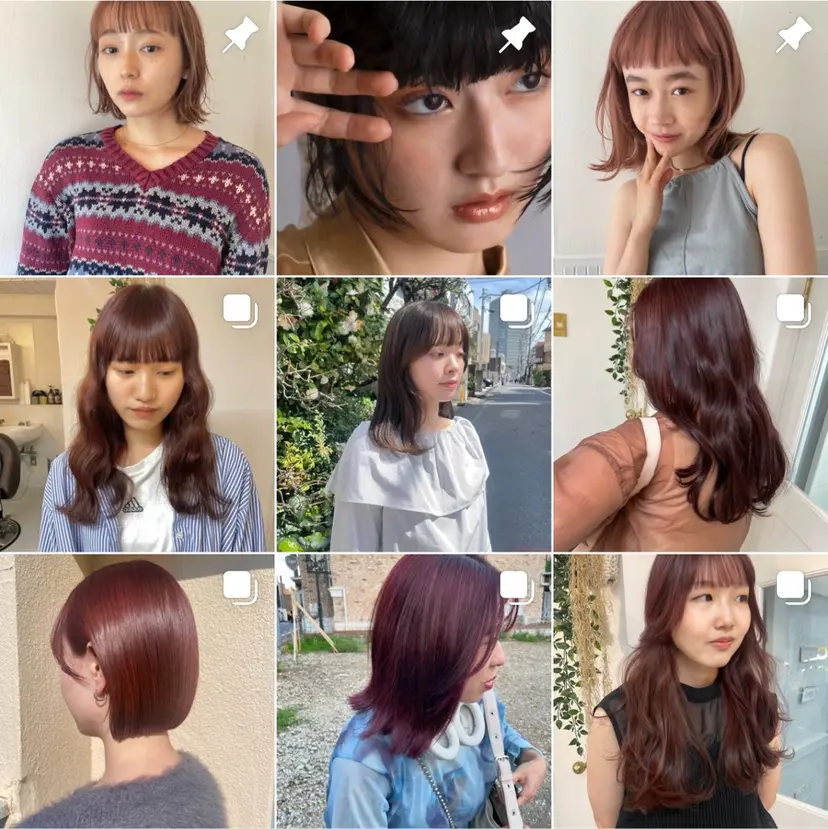Open the pinned post with patterned knit sweater
Screen dimensions: 828x829
pos(137,138)
